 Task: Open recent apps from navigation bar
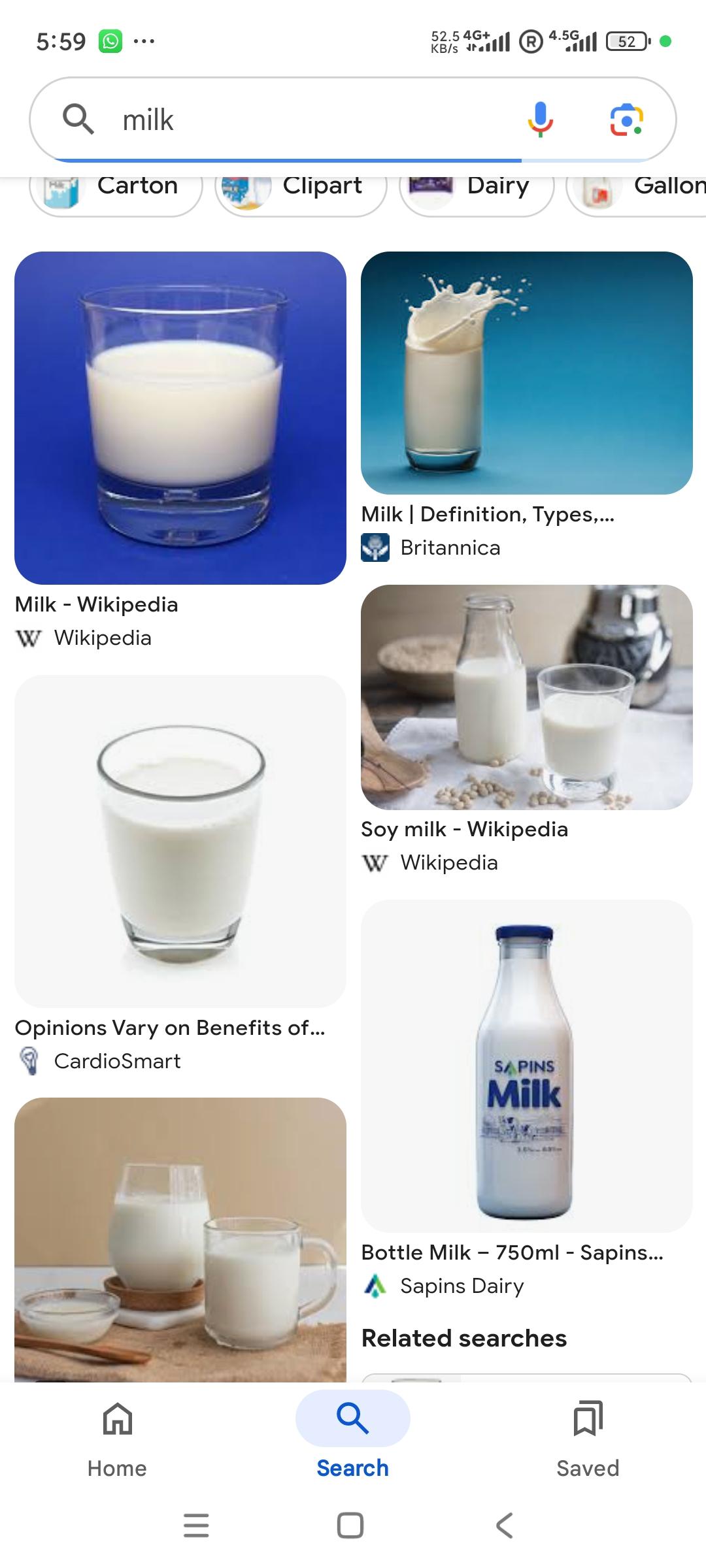click(196, 1526)
